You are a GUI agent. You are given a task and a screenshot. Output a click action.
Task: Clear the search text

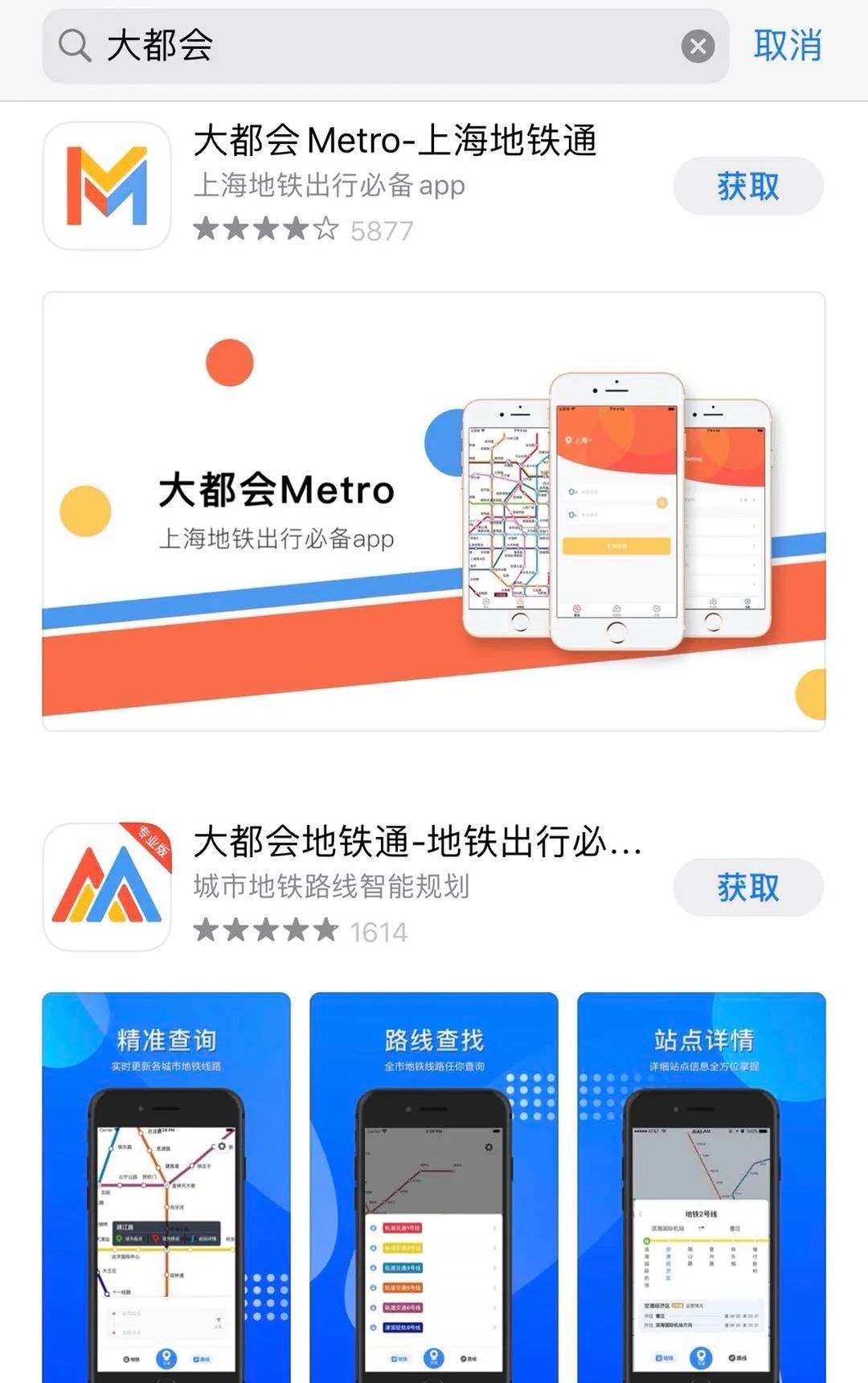[698, 46]
